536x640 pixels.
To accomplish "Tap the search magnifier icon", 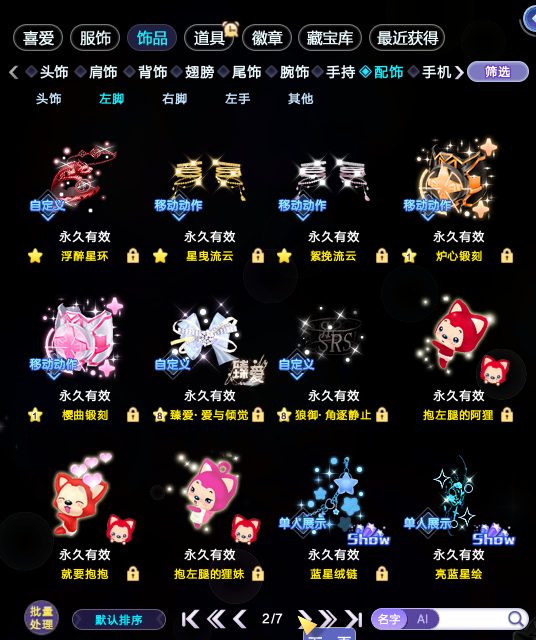I will point(516,619).
